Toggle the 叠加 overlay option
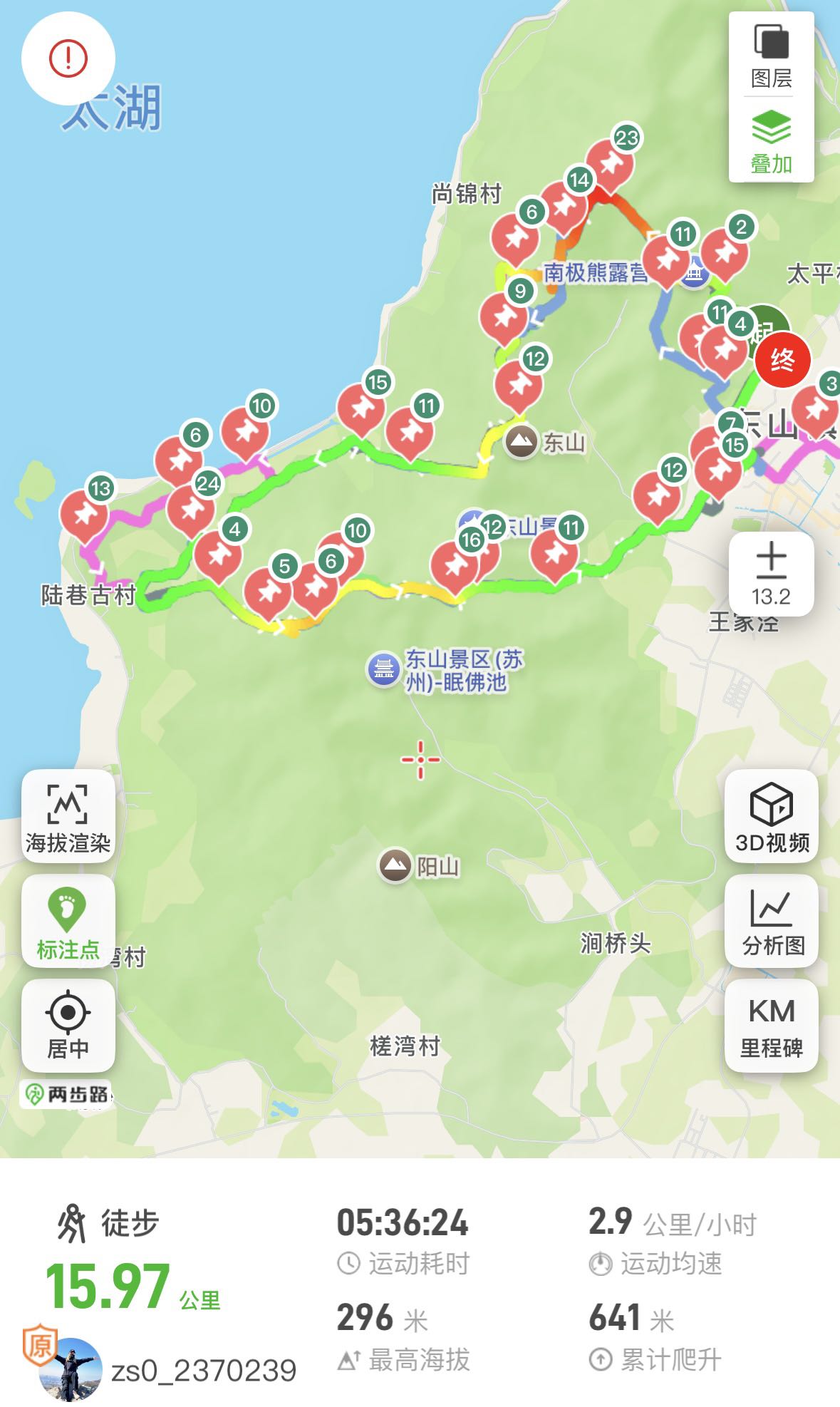This screenshot has height=1407, width=840. 771,142
